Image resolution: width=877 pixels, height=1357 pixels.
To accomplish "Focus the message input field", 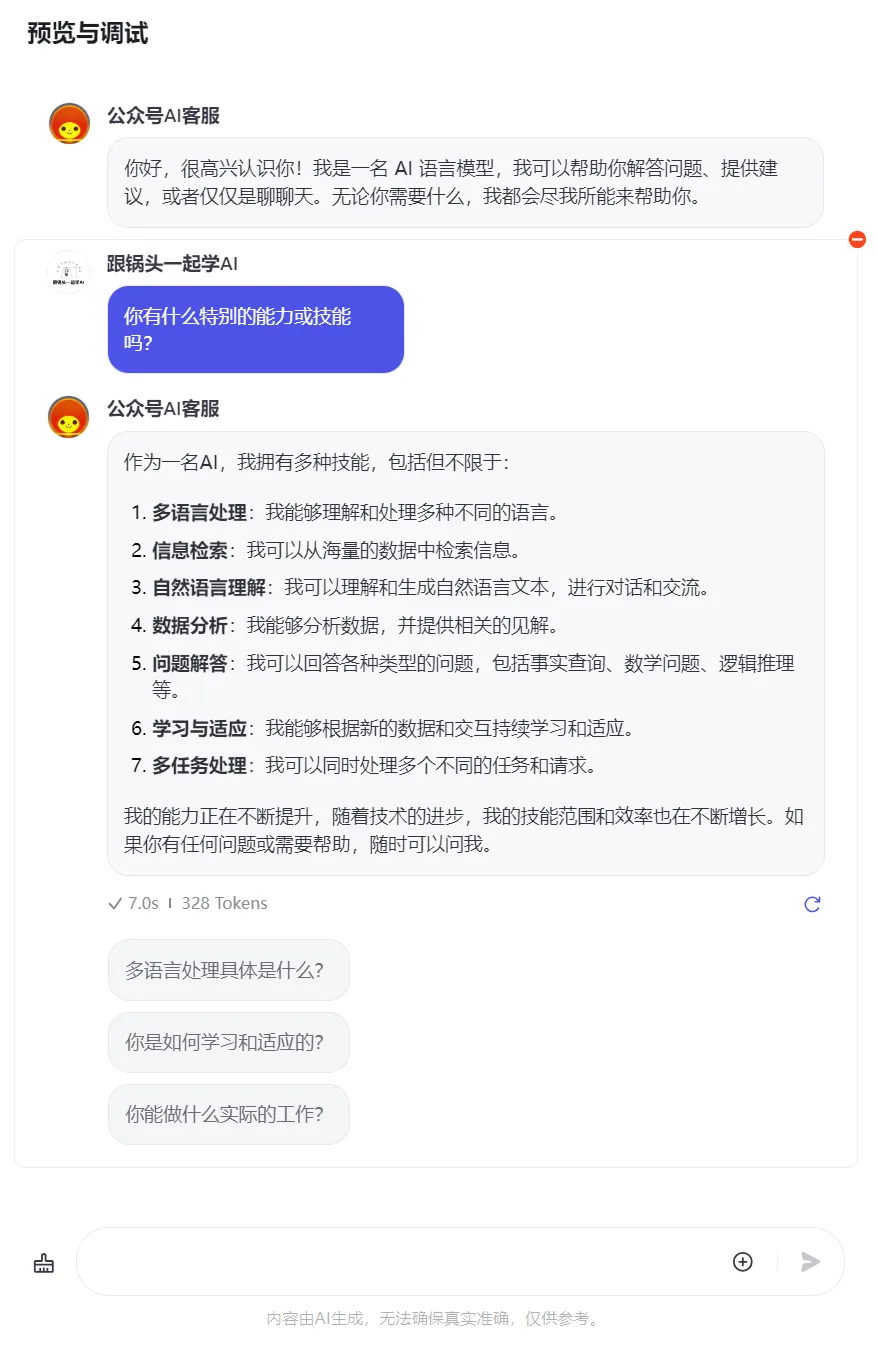I will 400,1262.
